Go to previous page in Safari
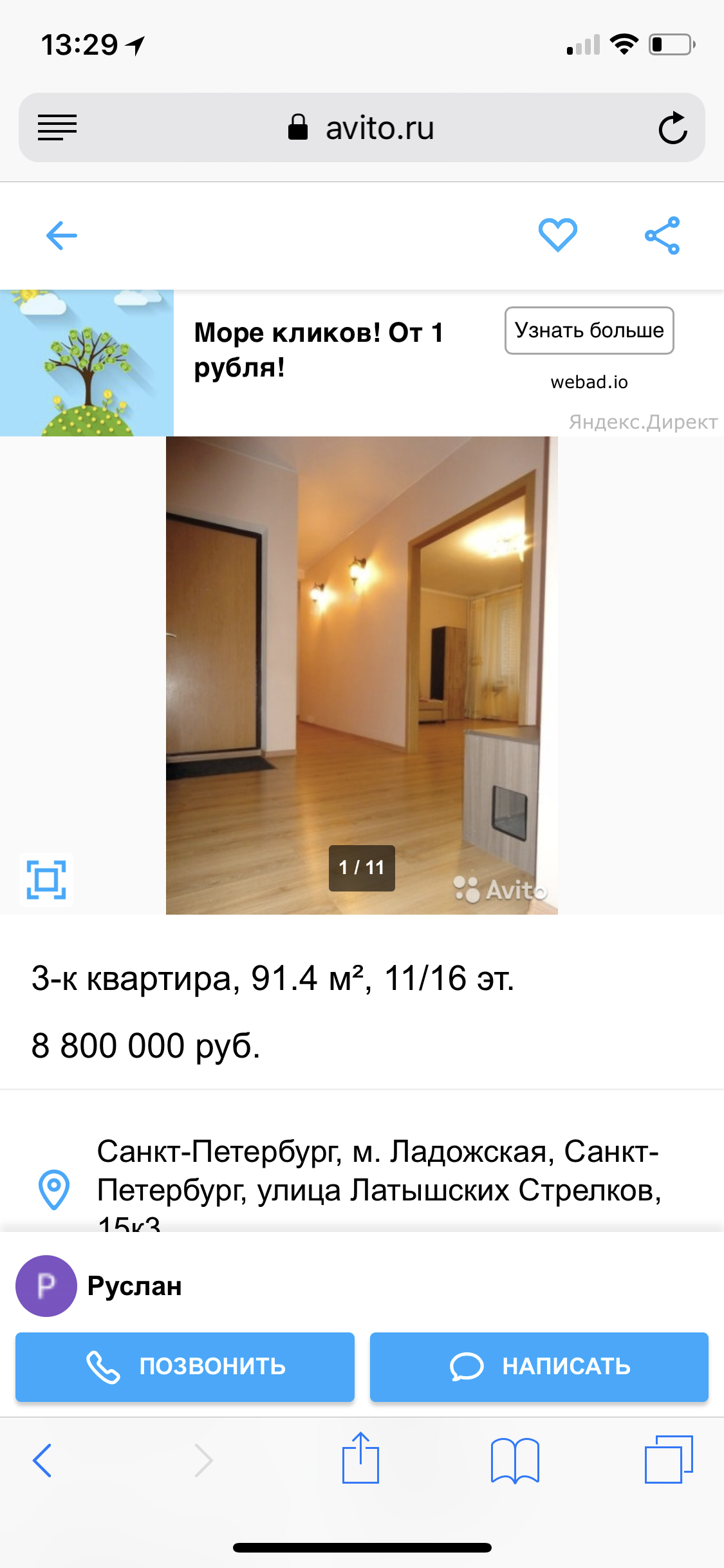This screenshot has height=1568, width=724. pos(42,1460)
